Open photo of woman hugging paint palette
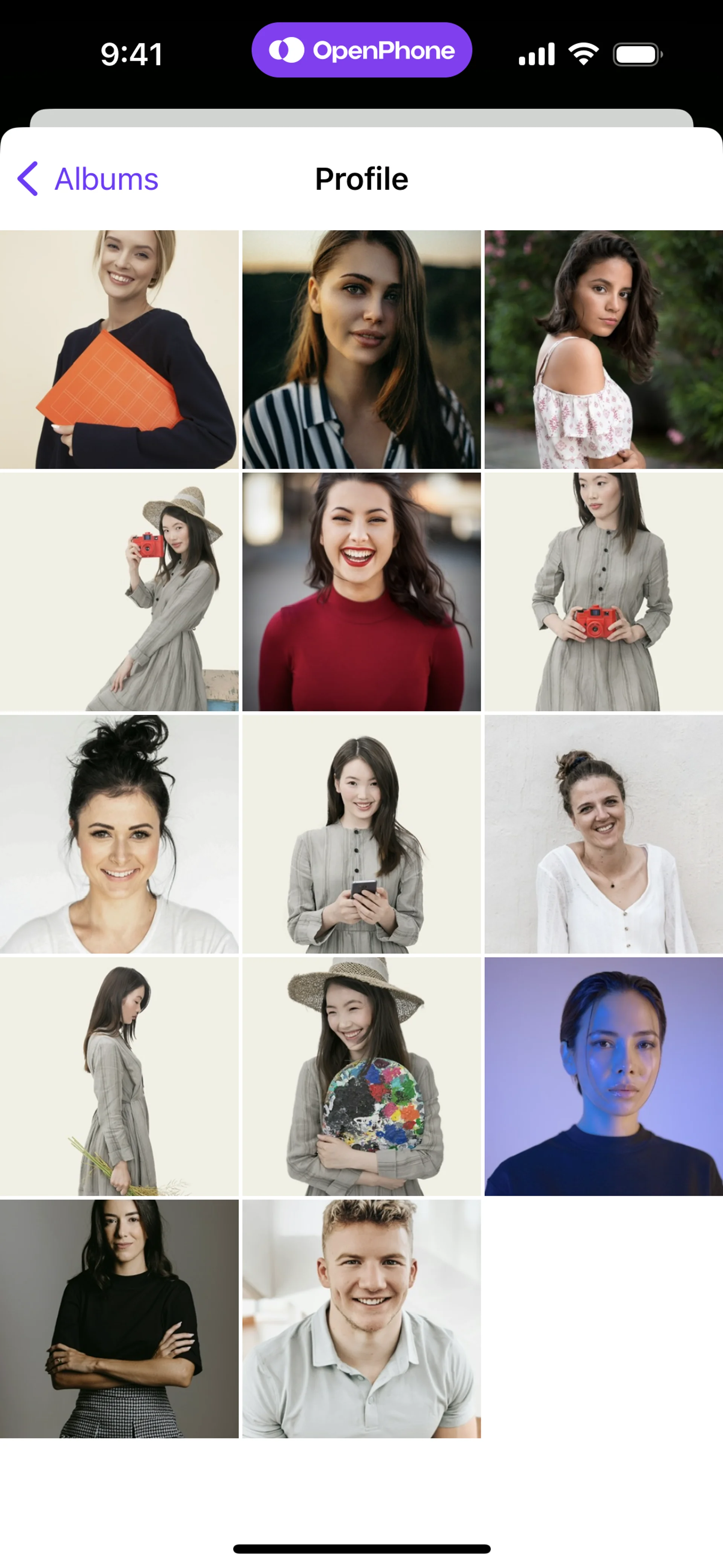This screenshot has height=1568, width=723. coord(361,1076)
